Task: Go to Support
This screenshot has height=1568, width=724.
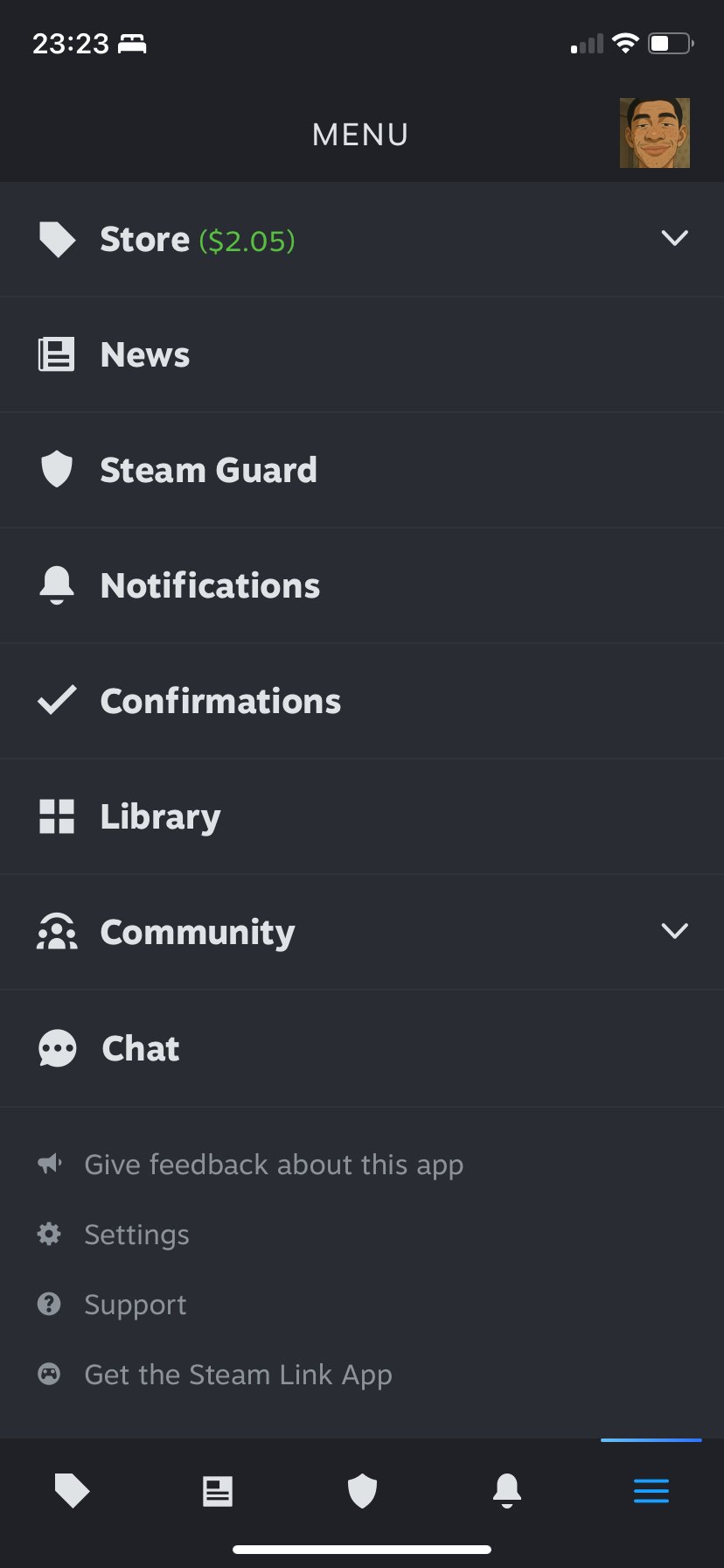Action: coord(135,1305)
